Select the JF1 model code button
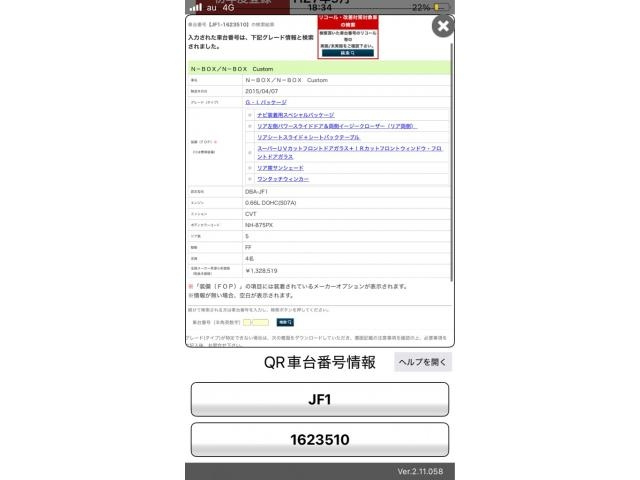 [319, 399]
